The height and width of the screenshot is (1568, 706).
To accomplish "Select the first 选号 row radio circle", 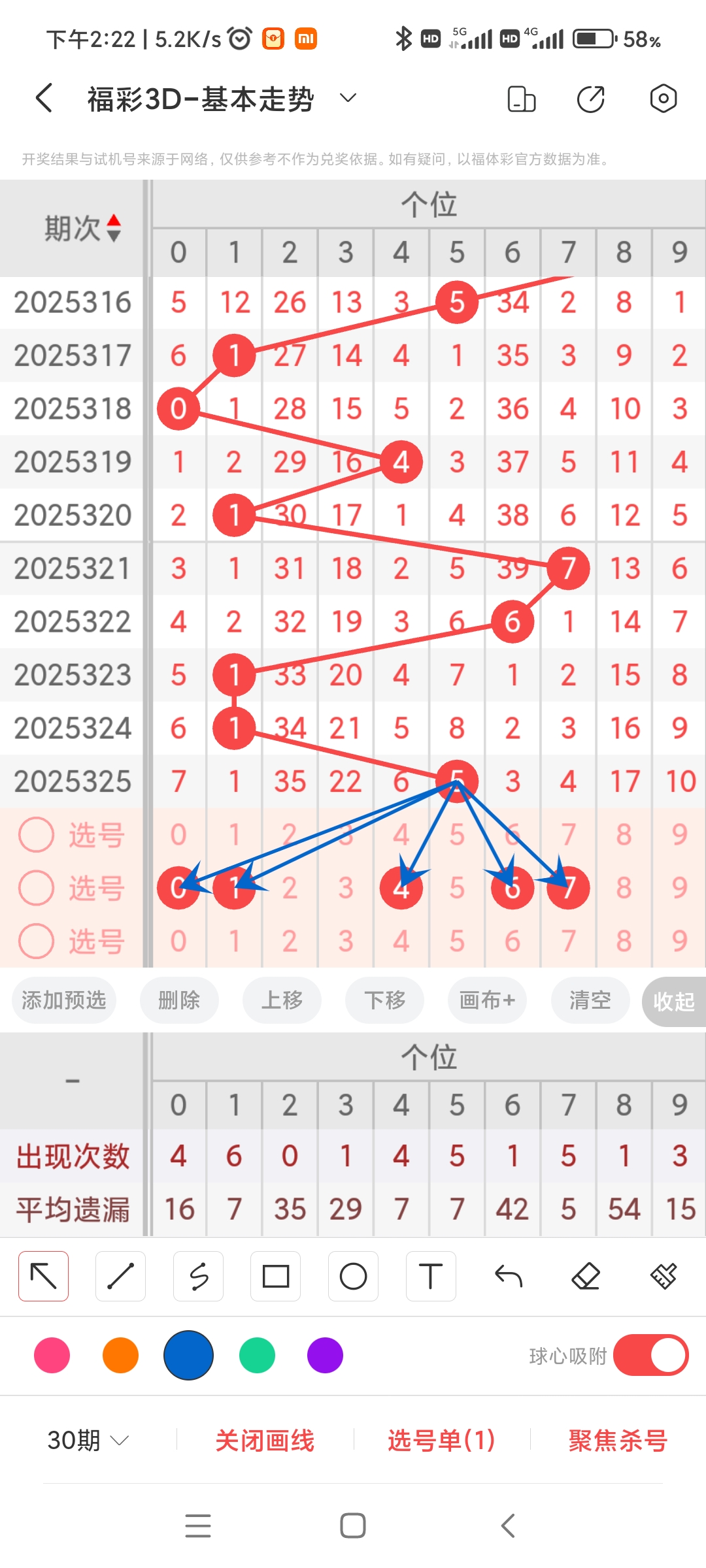I will click(x=36, y=834).
